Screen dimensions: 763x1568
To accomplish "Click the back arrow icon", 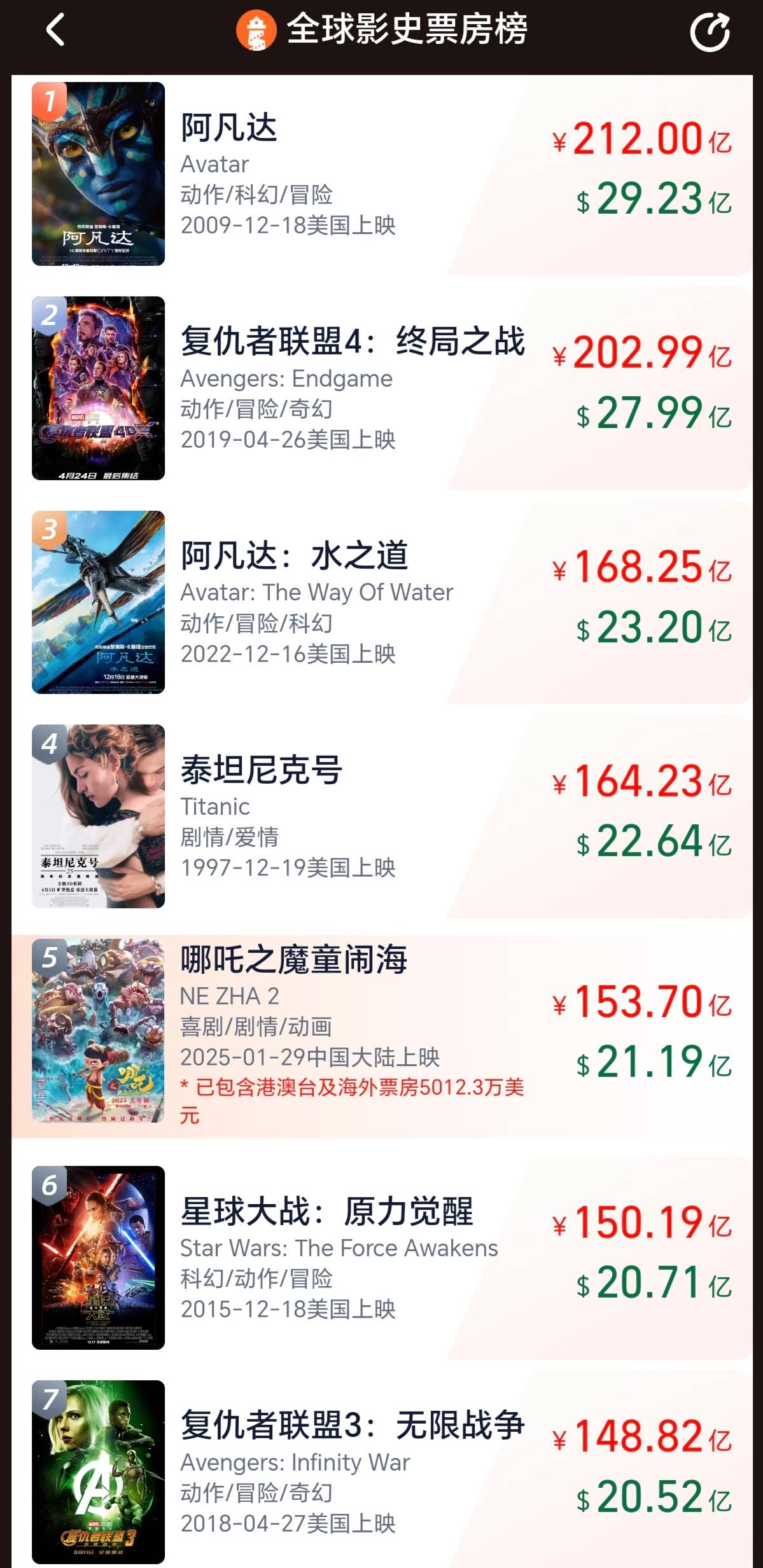I will pos(55,30).
